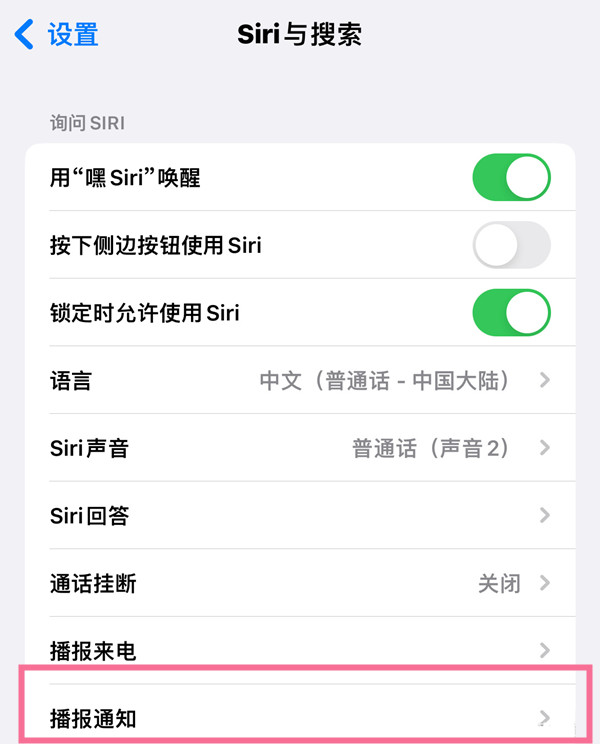Open 通话挂断 setting

pos(300,583)
